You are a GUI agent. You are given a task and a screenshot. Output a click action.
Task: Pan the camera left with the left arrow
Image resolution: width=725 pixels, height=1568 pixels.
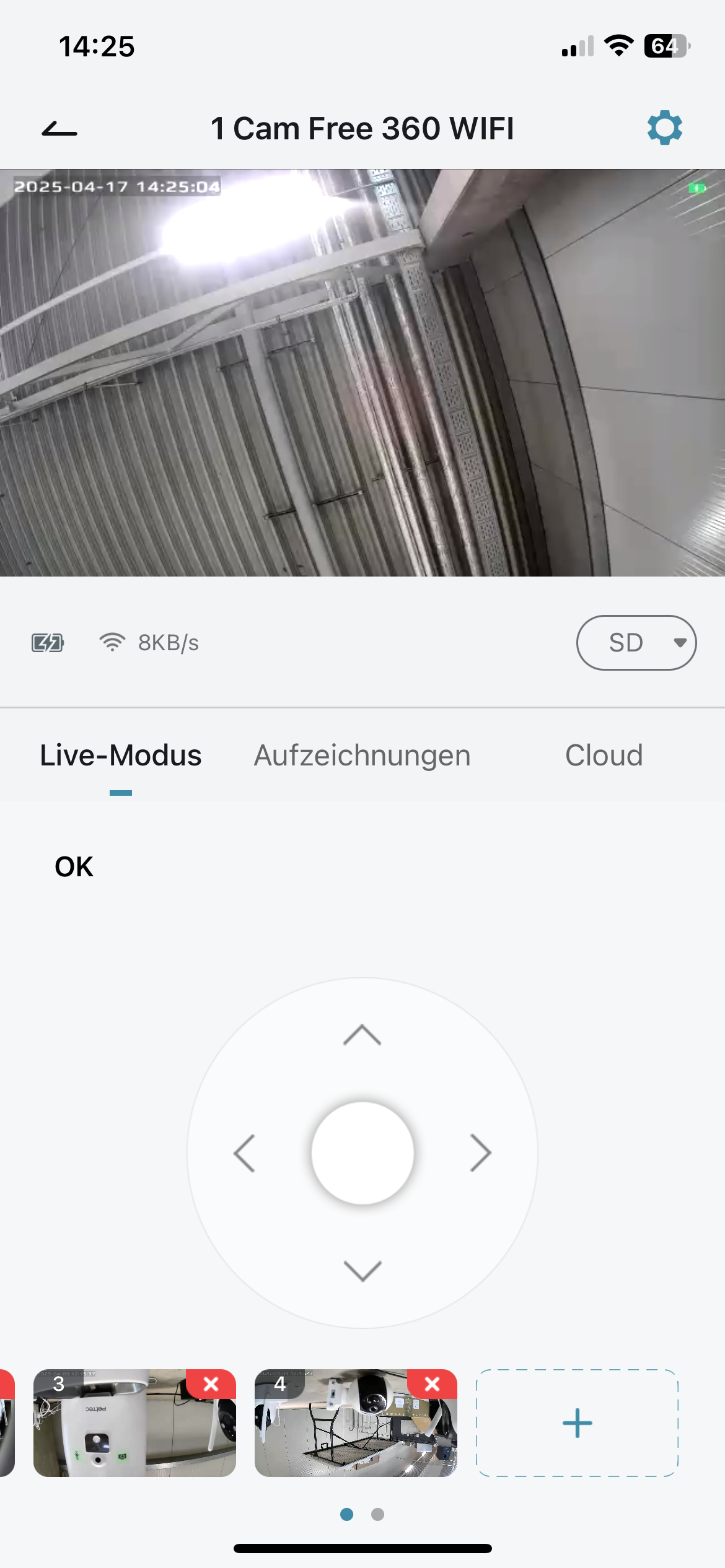[245, 1153]
